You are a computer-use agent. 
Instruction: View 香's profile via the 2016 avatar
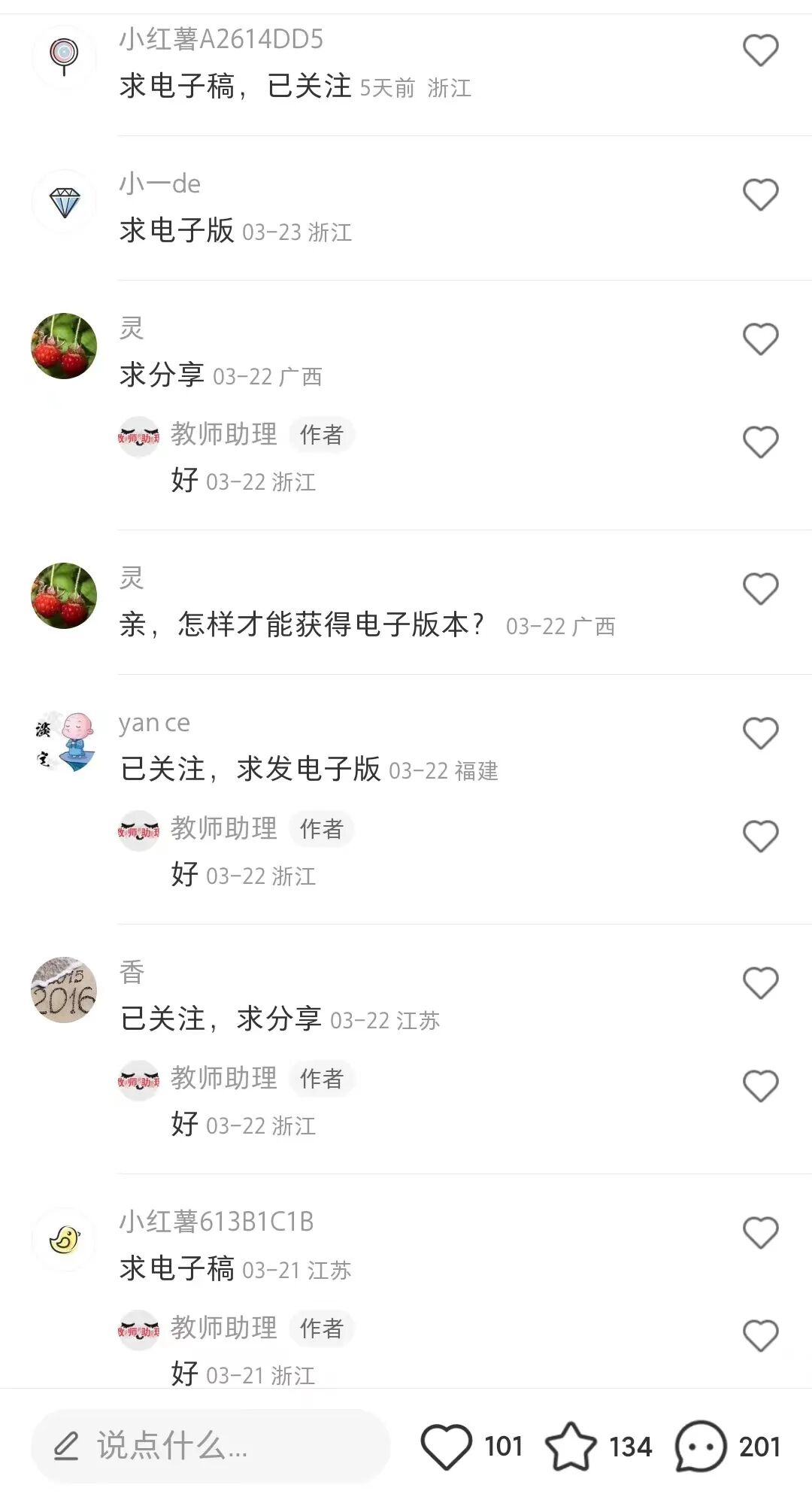click(x=64, y=990)
